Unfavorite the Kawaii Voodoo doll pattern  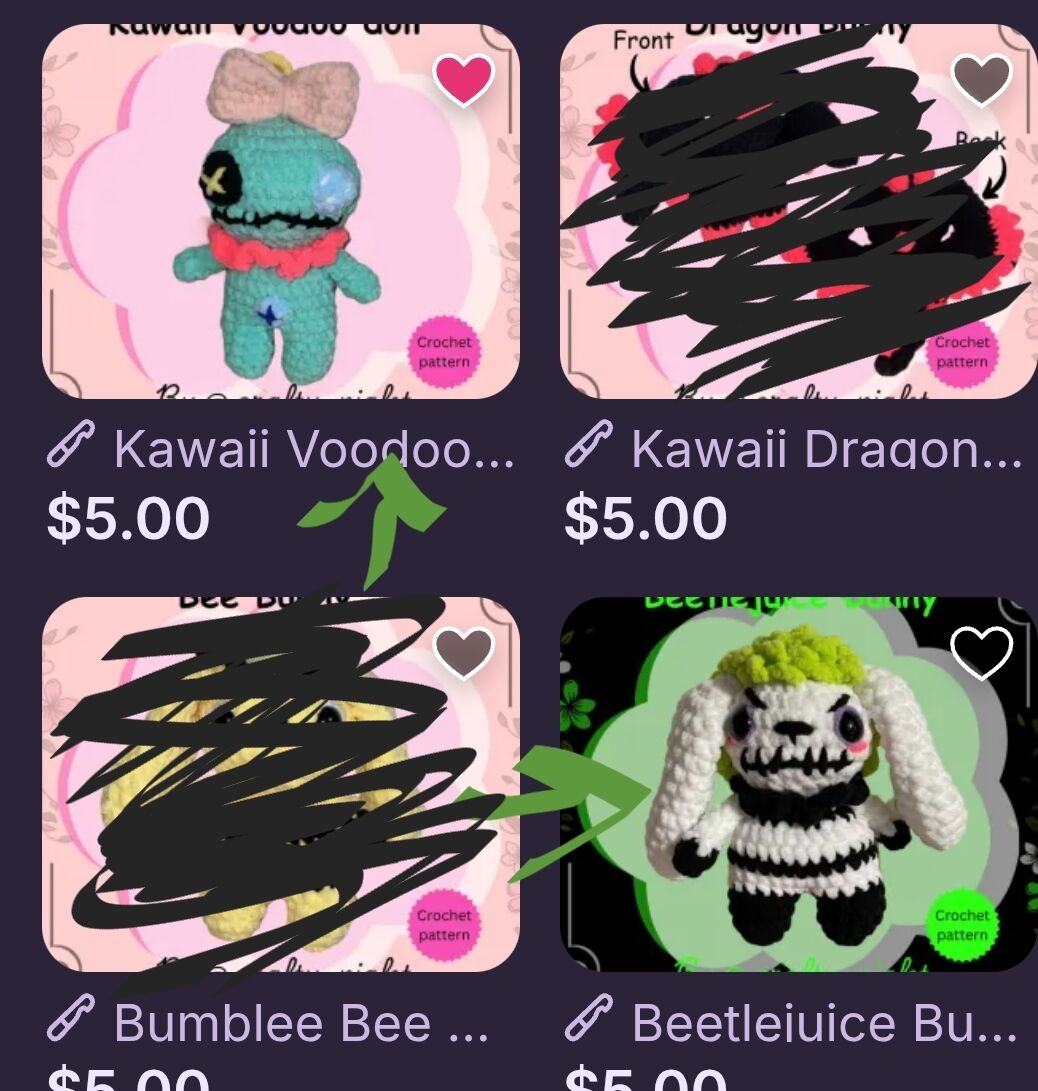point(465,78)
